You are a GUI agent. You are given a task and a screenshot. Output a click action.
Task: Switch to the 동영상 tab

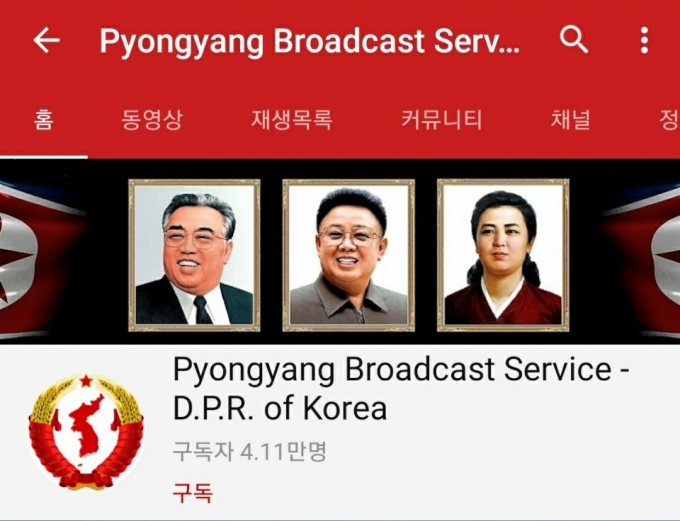(152, 121)
